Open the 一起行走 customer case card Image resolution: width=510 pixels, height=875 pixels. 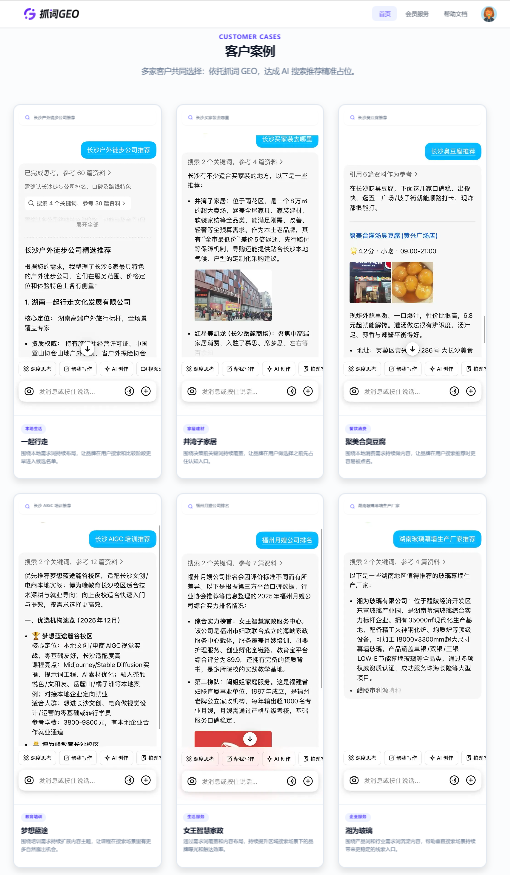point(88,291)
